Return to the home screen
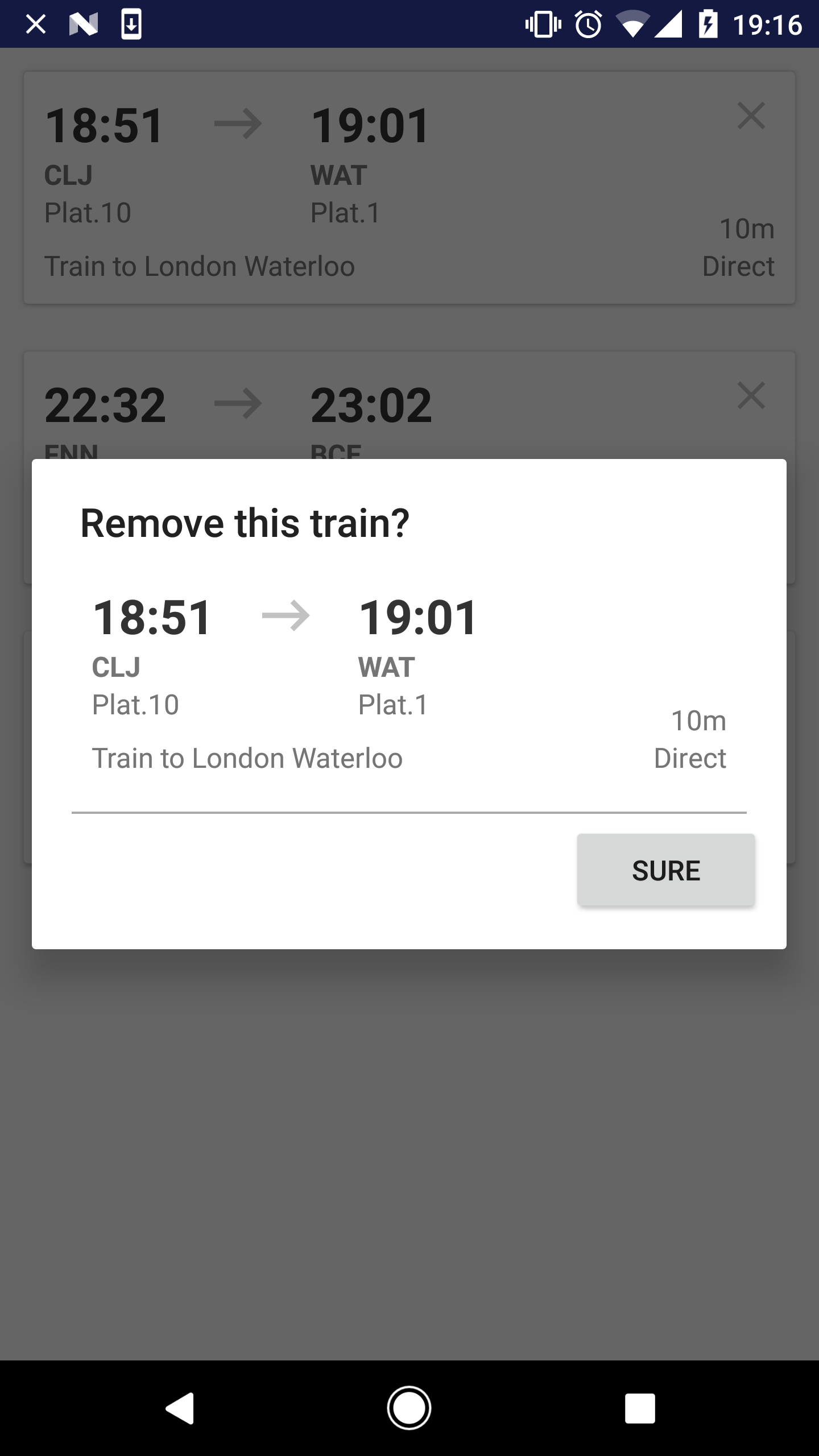Viewport: 819px width, 1456px height. click(409, 1408)
